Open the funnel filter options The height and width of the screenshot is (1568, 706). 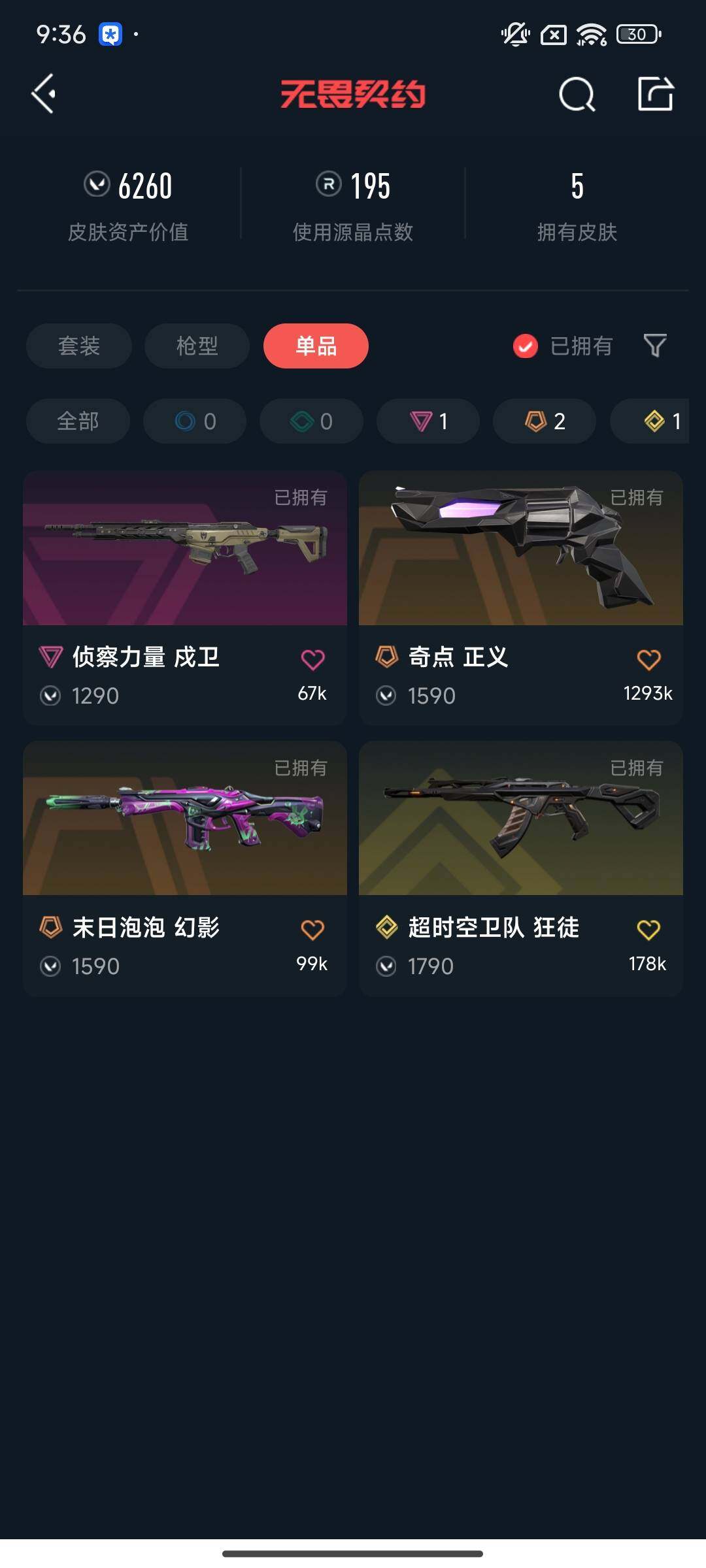[x=655, y=346]
